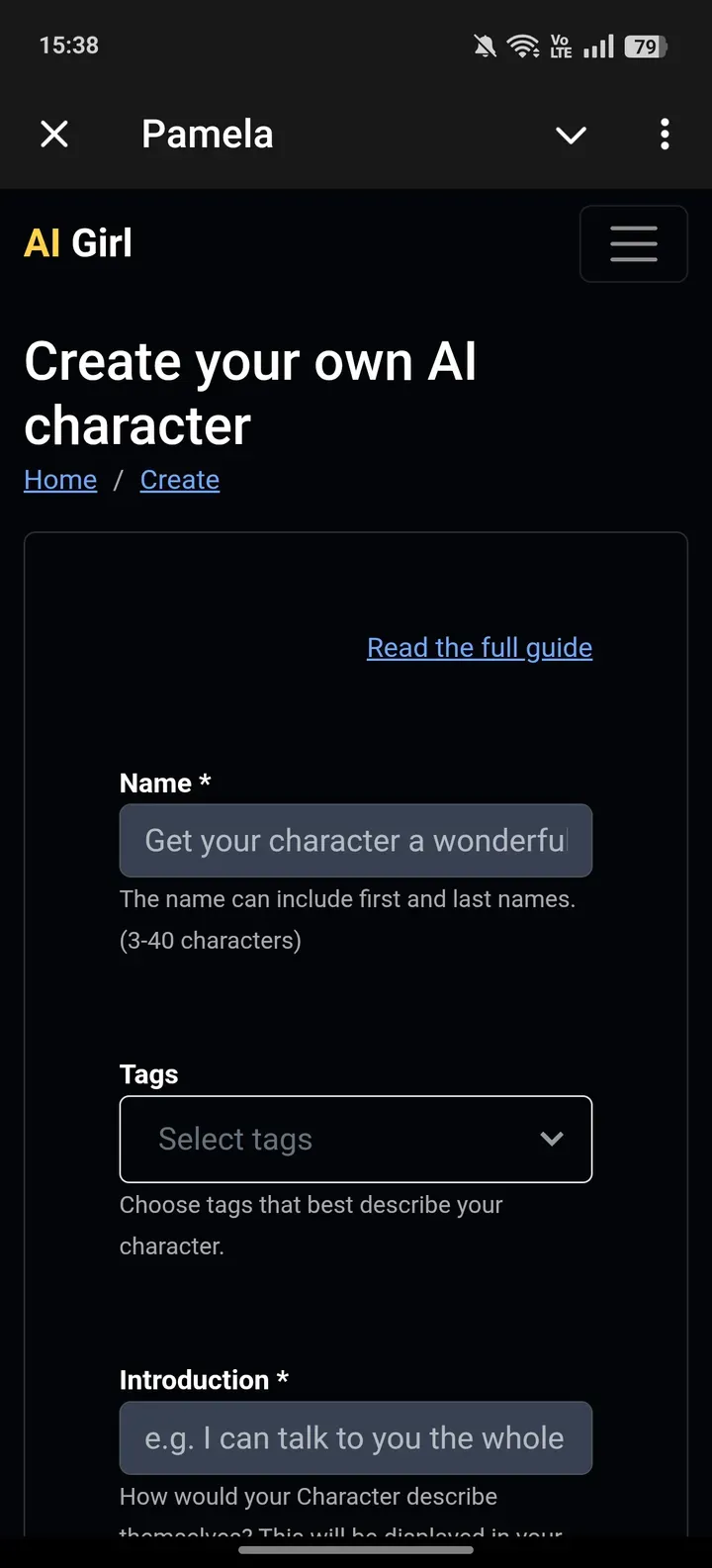The height and width of the screenshot is (1568, 712).
Task: Tap the Wi-Fi icon in status bar
Action: [523, 45]
